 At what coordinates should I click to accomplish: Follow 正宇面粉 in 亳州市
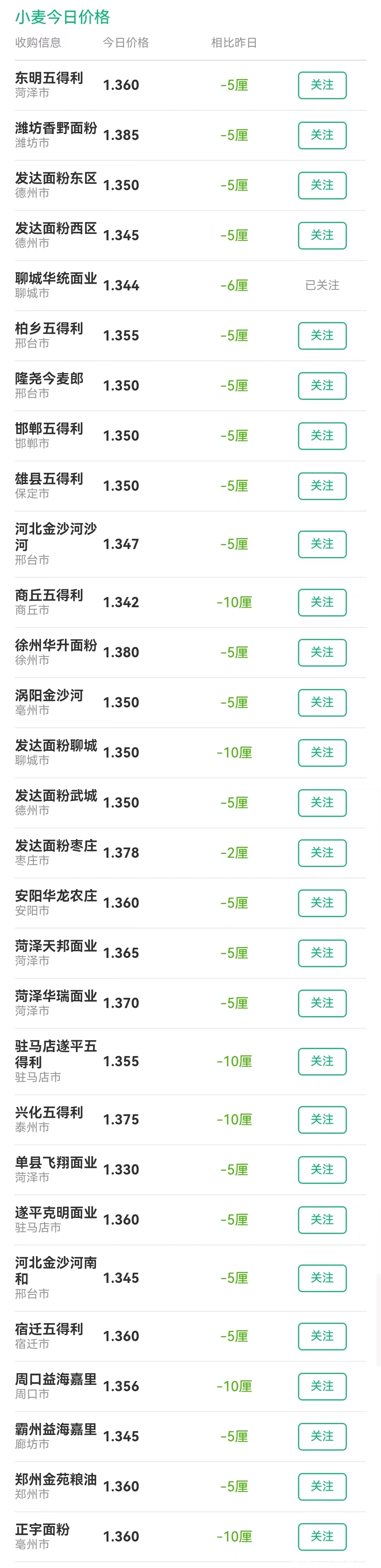[x=322, y=1536]
